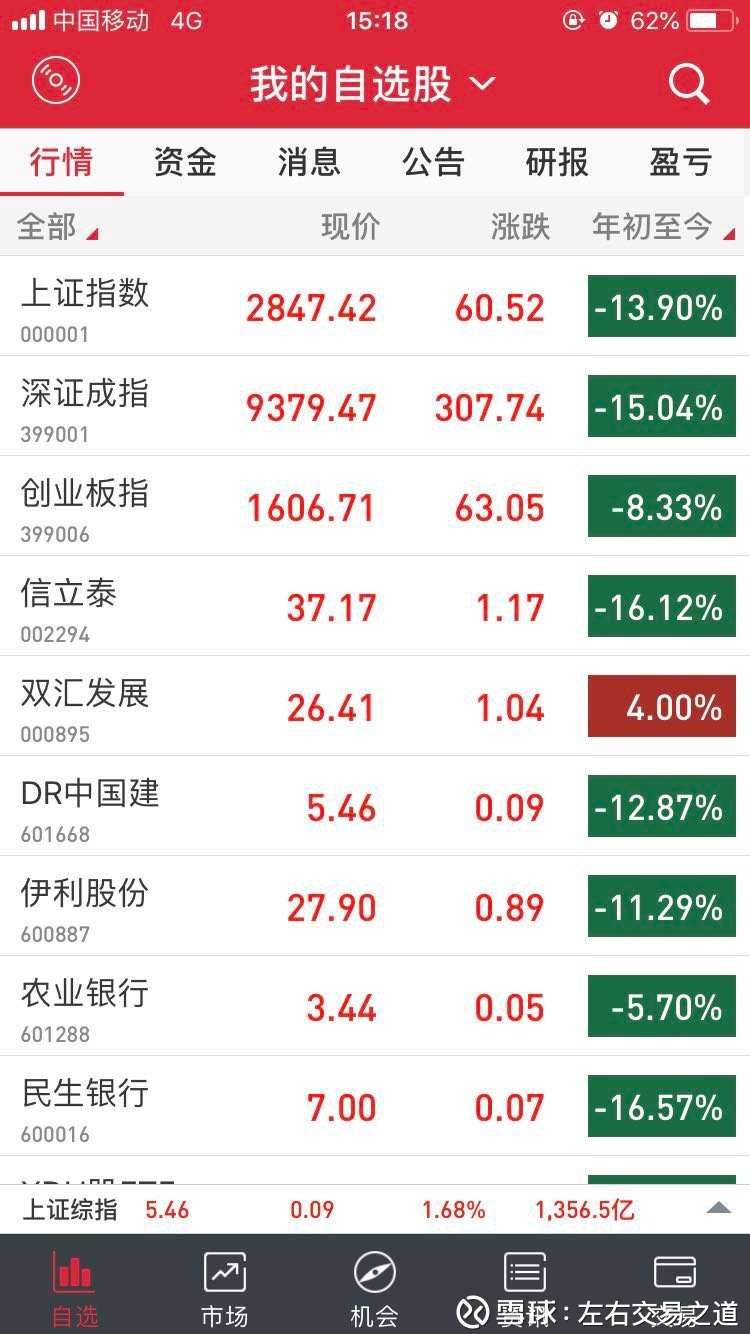The image size is (750, 1334).
Task: Open the 公告 tab
Action: click(x=433, y=162)
